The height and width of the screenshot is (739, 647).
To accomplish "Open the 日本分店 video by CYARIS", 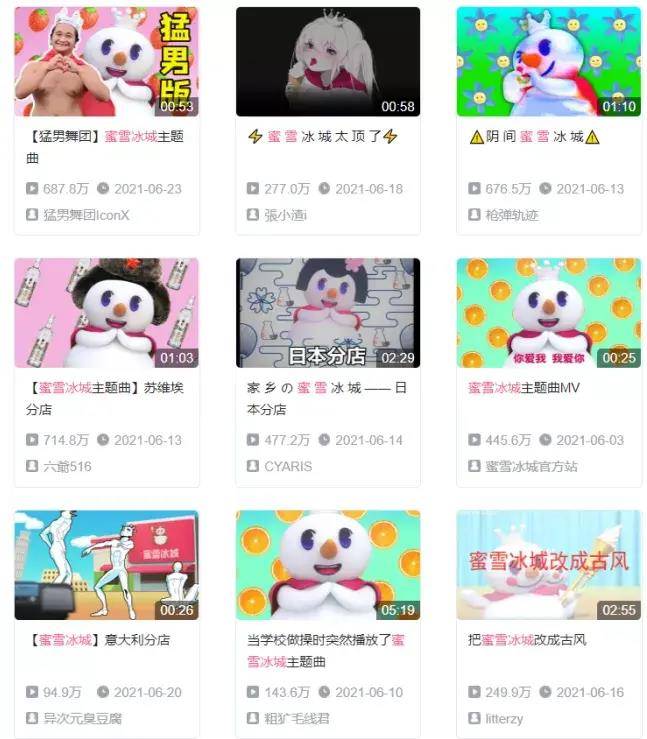I will [x=328, y=312].
